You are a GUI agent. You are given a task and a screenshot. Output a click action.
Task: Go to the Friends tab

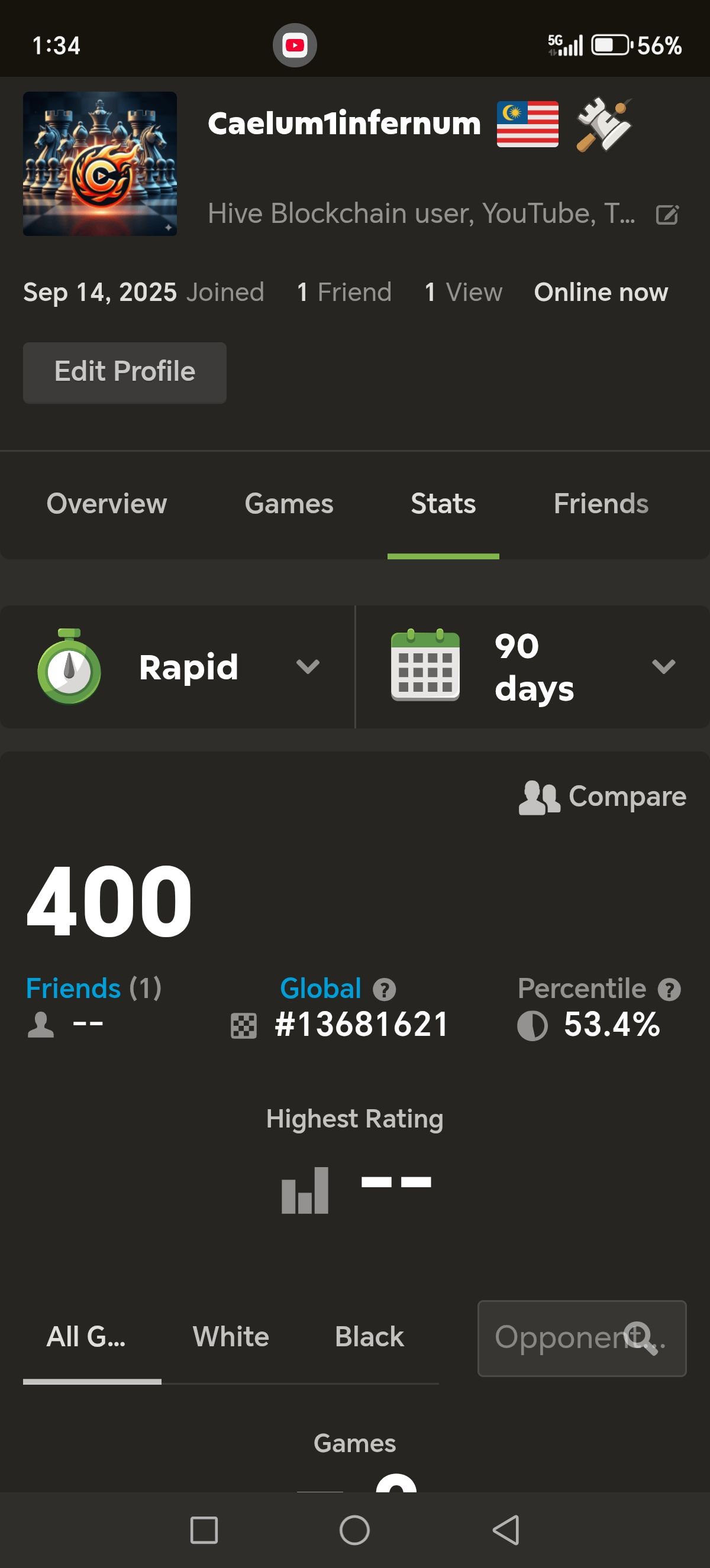(x=601, y=504)
